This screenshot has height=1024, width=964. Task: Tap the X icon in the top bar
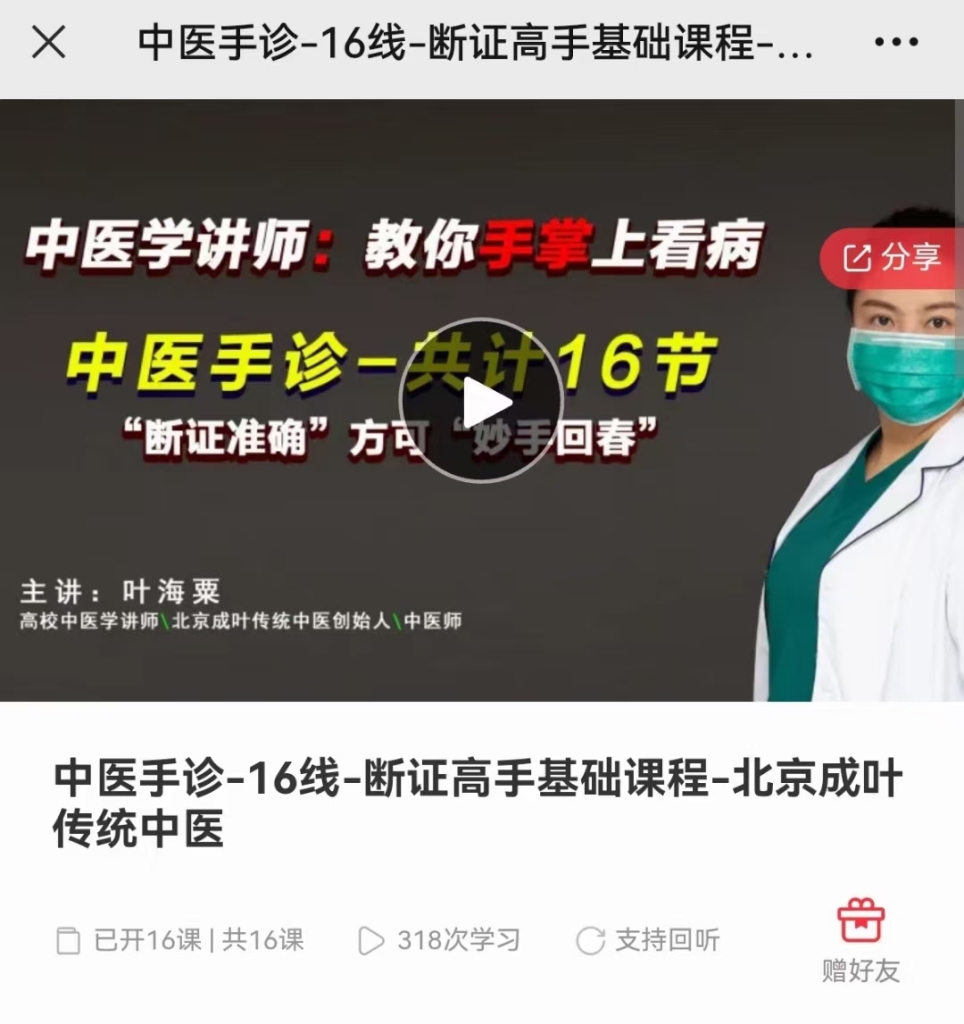pyautogui.click(x=49, y=41)
